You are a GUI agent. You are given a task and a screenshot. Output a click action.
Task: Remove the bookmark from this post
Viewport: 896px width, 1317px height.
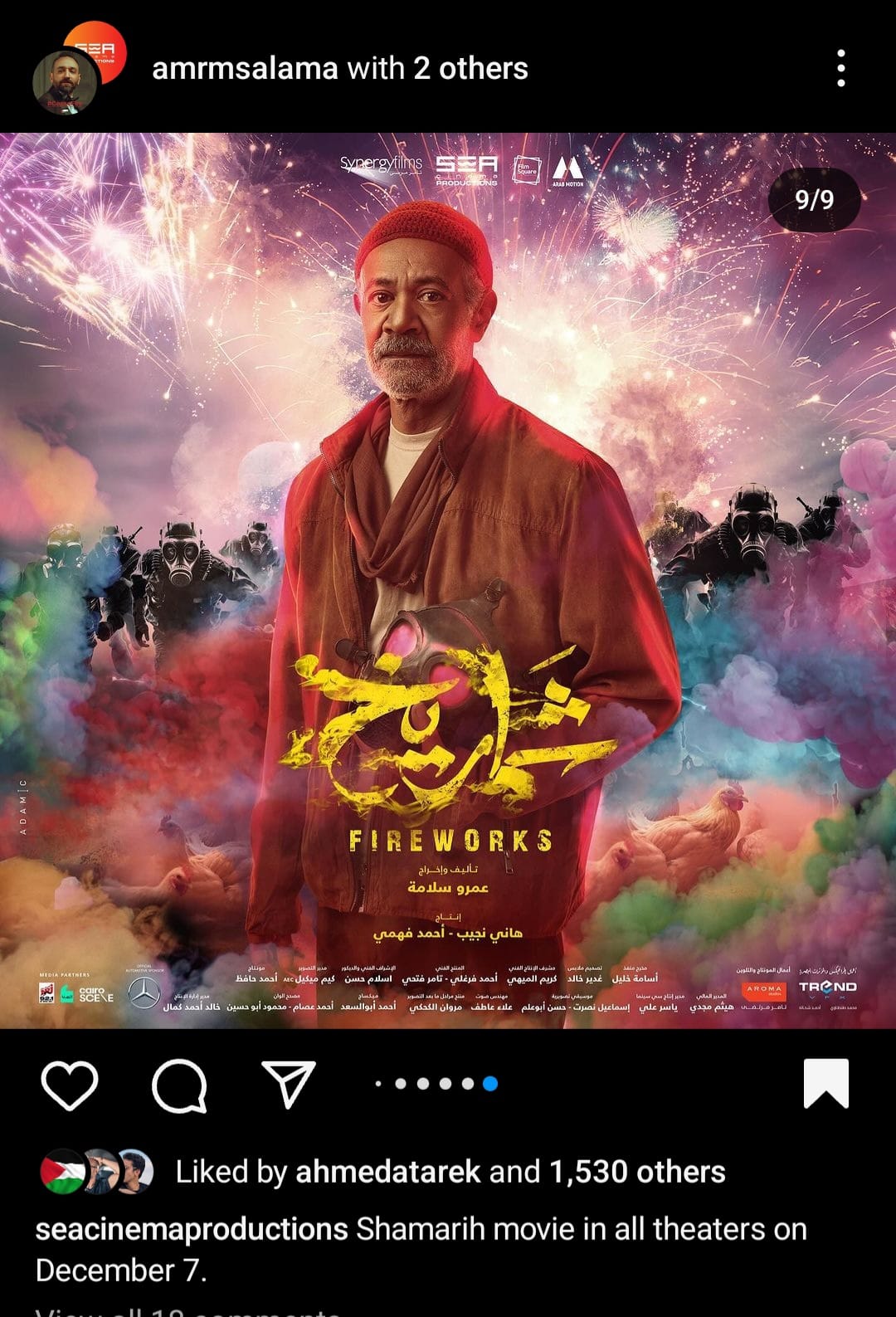[x=825, y=1083]
